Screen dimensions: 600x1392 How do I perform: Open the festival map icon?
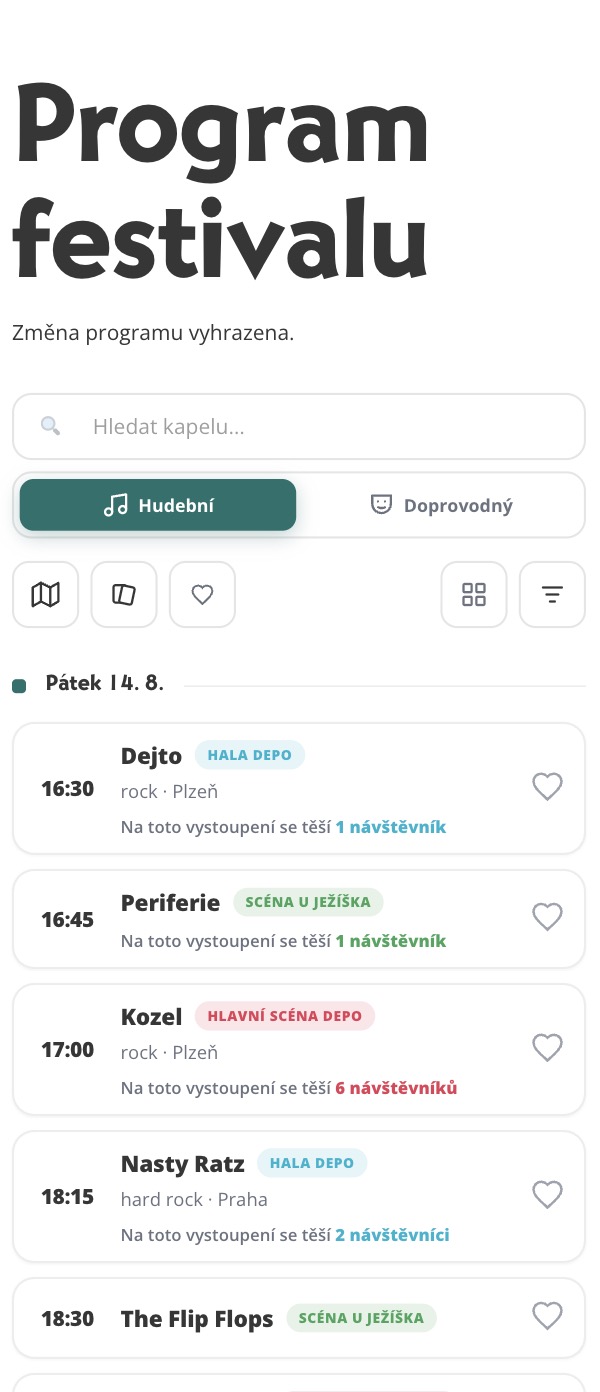tap(46, 595)
